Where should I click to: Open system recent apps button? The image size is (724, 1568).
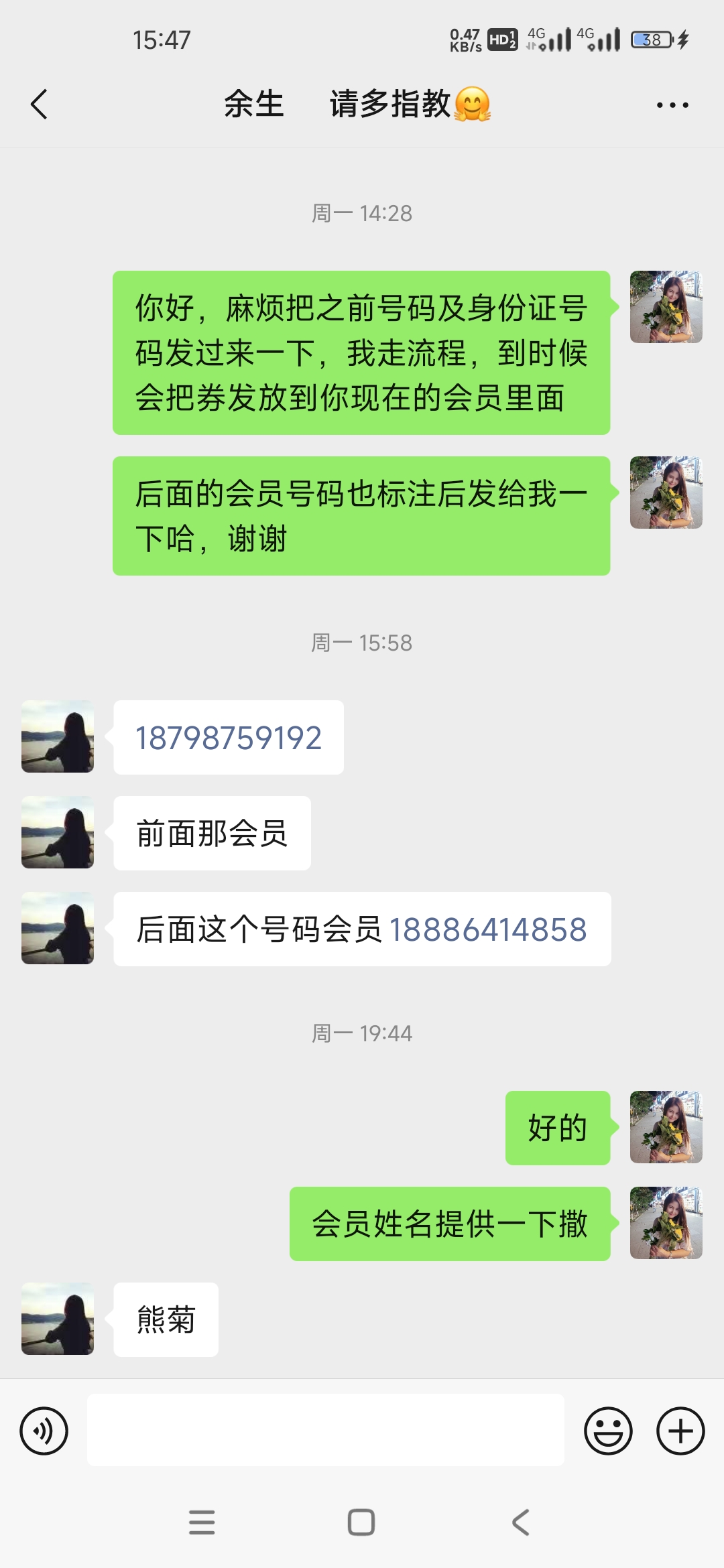202,1522
